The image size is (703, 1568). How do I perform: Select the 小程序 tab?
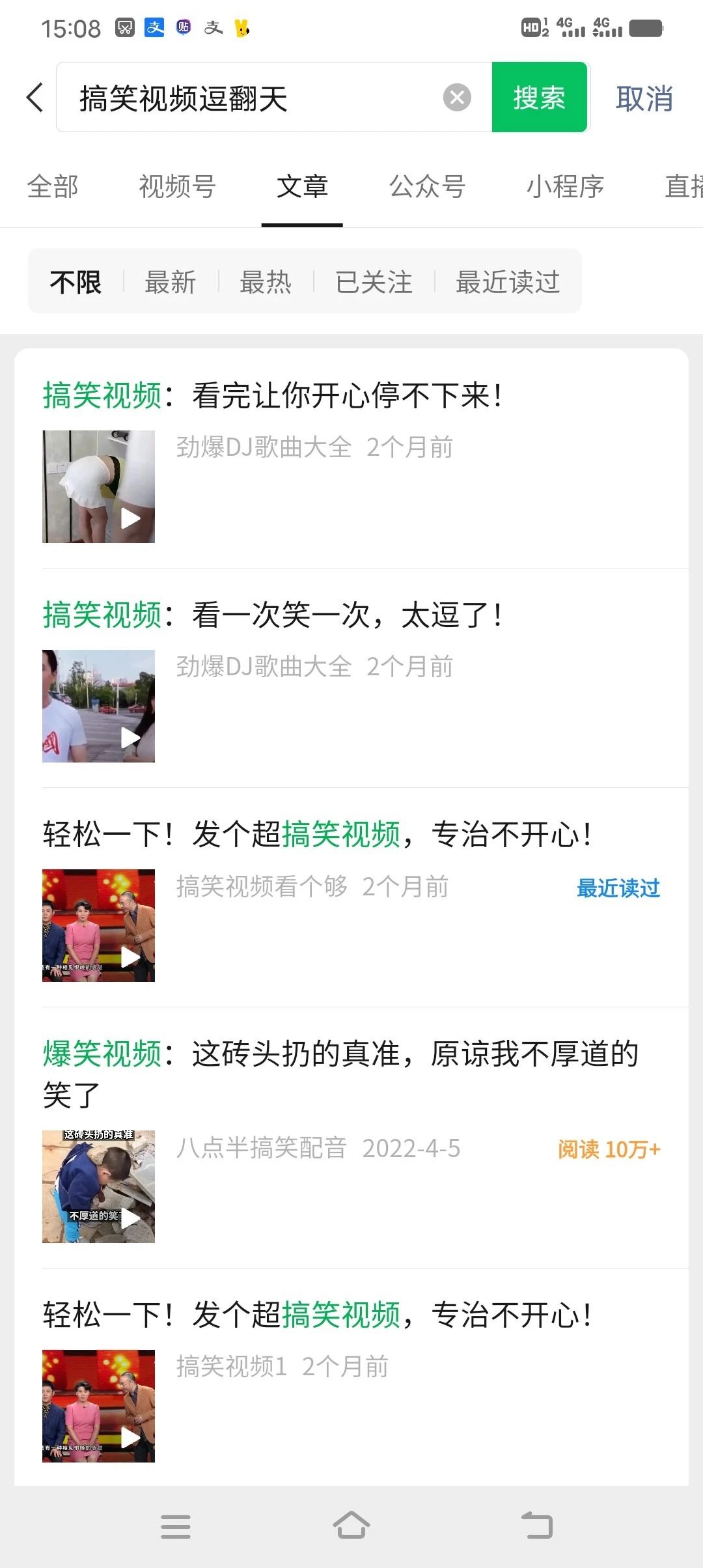[565, 187]
